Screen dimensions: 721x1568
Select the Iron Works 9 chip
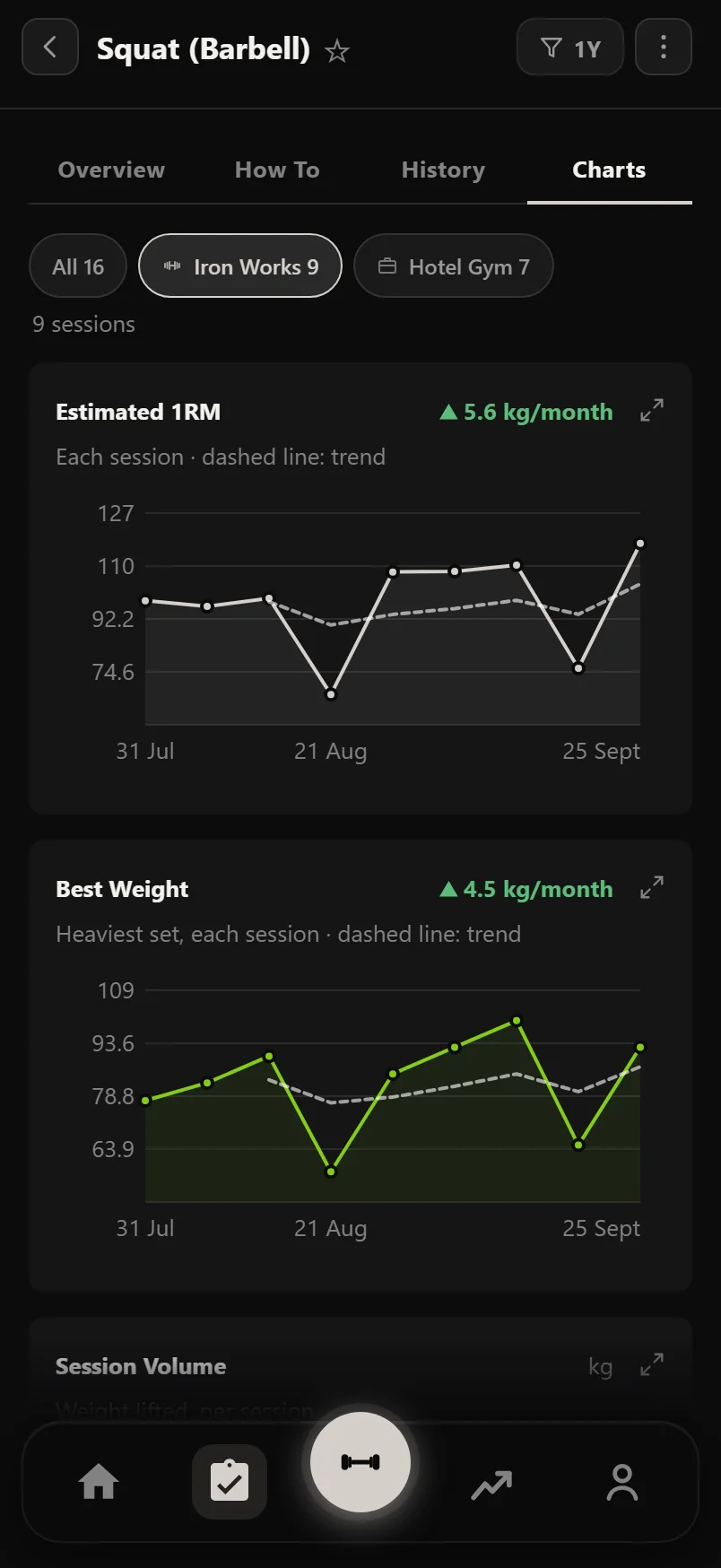pyautogui.click(x=240, y=266)
